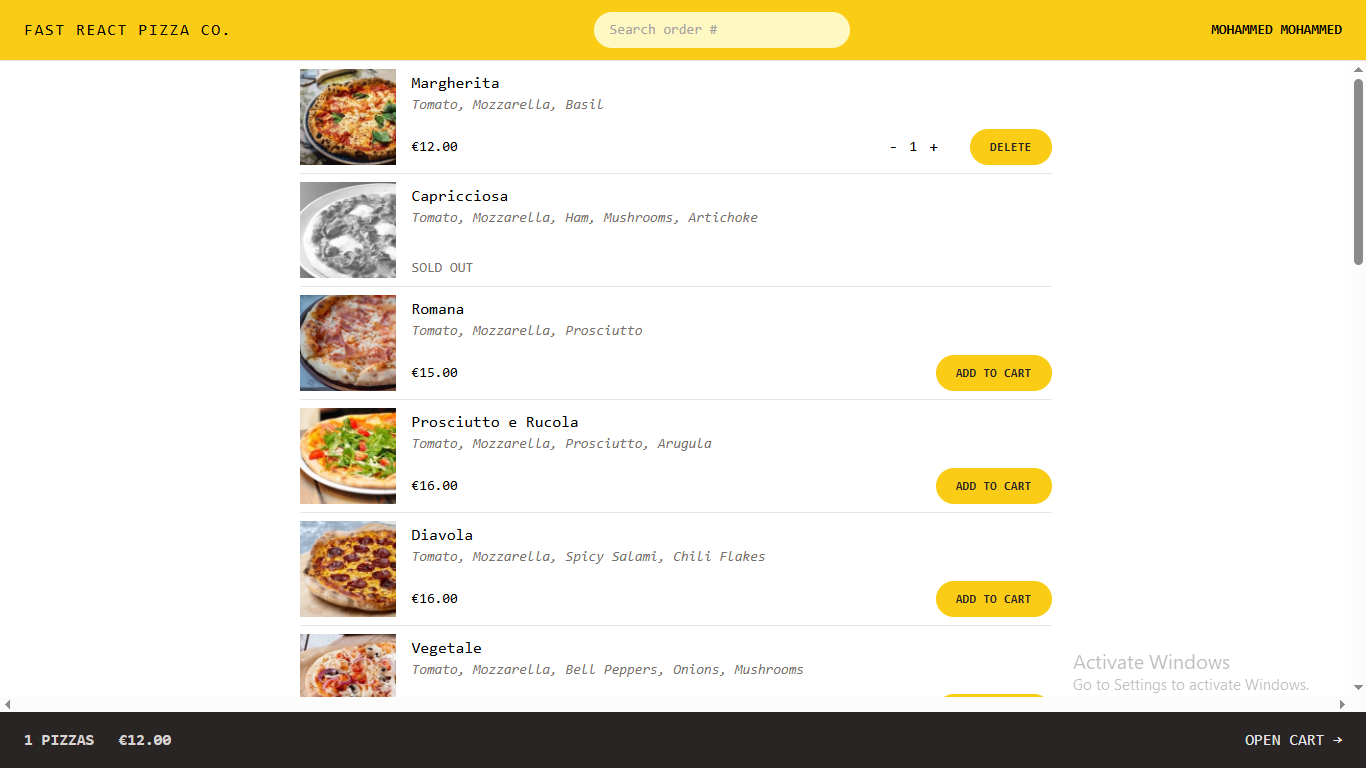Add Prosciutto e Rucola to cart
Image resolution: width=1366 pixels, height=768 pixels.
tap(993, 486)
